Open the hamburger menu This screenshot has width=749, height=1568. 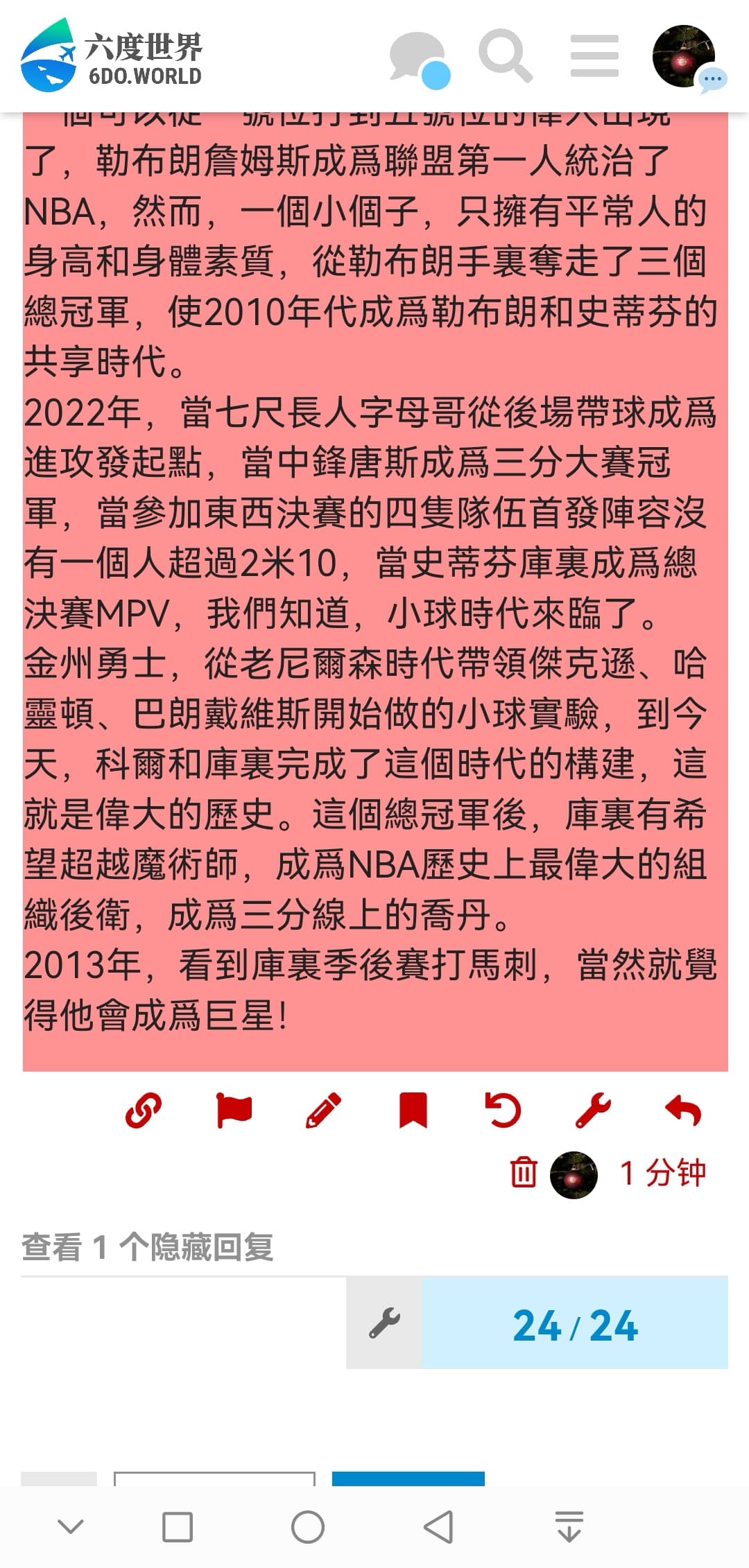point(594,56)
